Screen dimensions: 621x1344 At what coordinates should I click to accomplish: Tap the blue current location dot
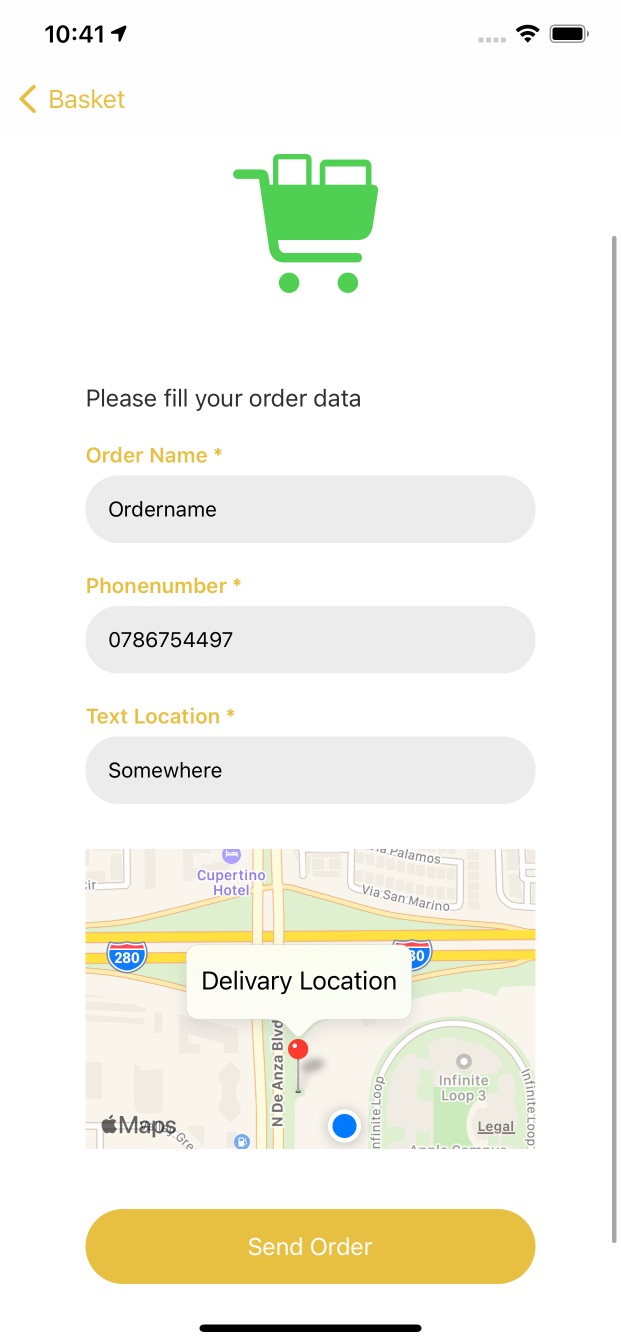tap(344, 1126)
